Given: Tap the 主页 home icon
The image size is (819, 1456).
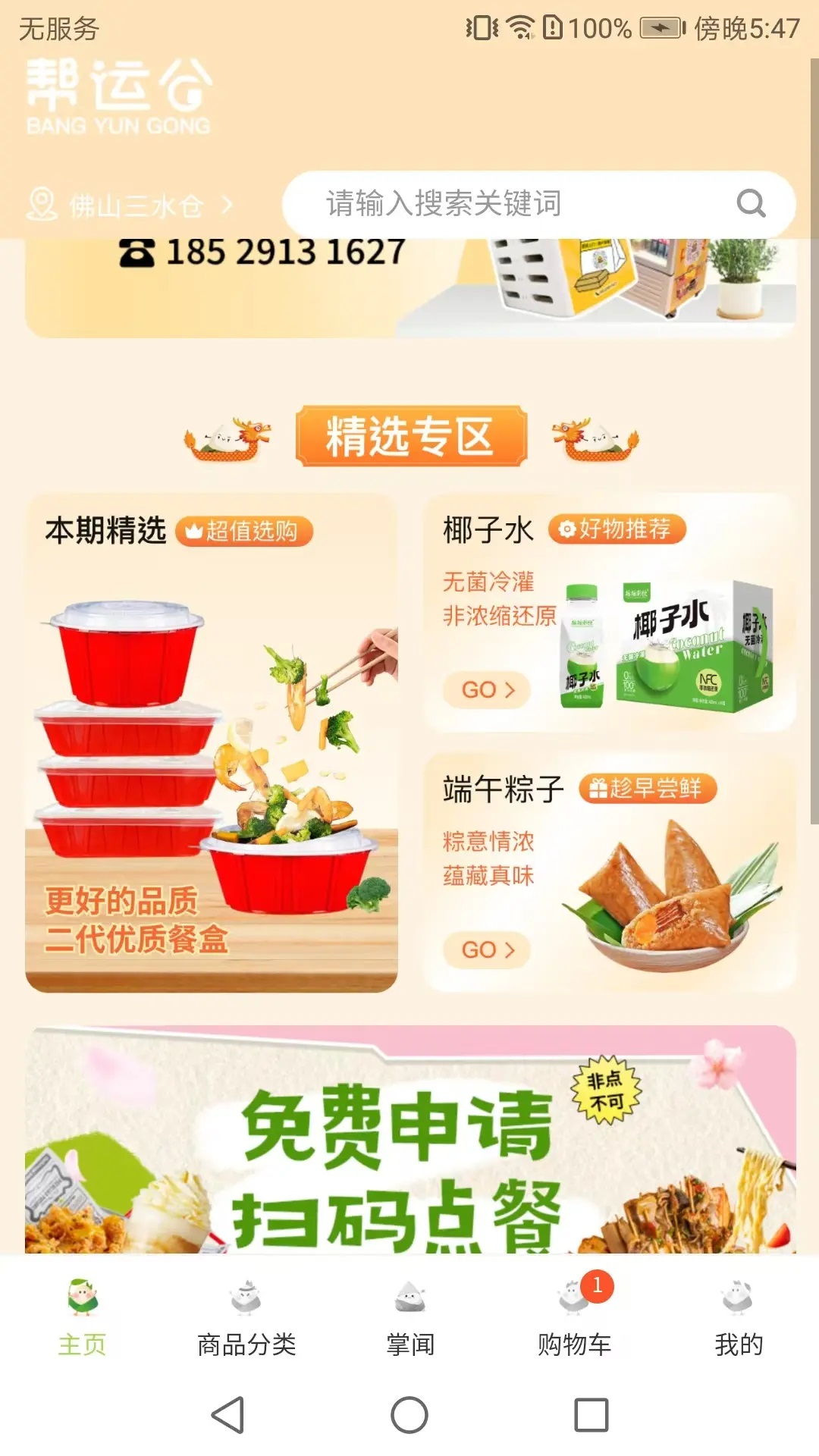Looking at the screenshot, I should 83,1295.
